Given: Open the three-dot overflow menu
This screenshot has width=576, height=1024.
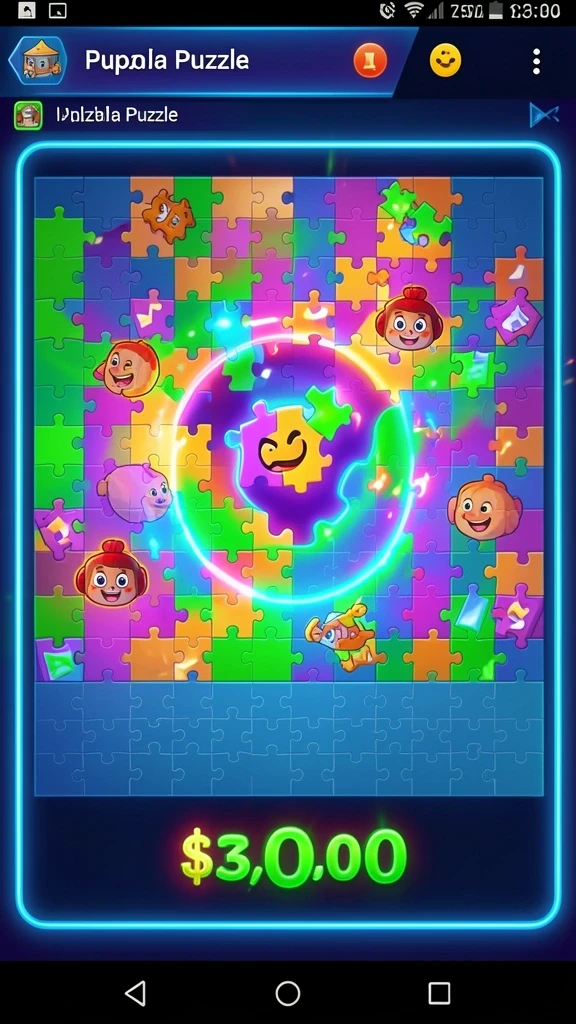Looking at the screenshot, I should point(536,61).
